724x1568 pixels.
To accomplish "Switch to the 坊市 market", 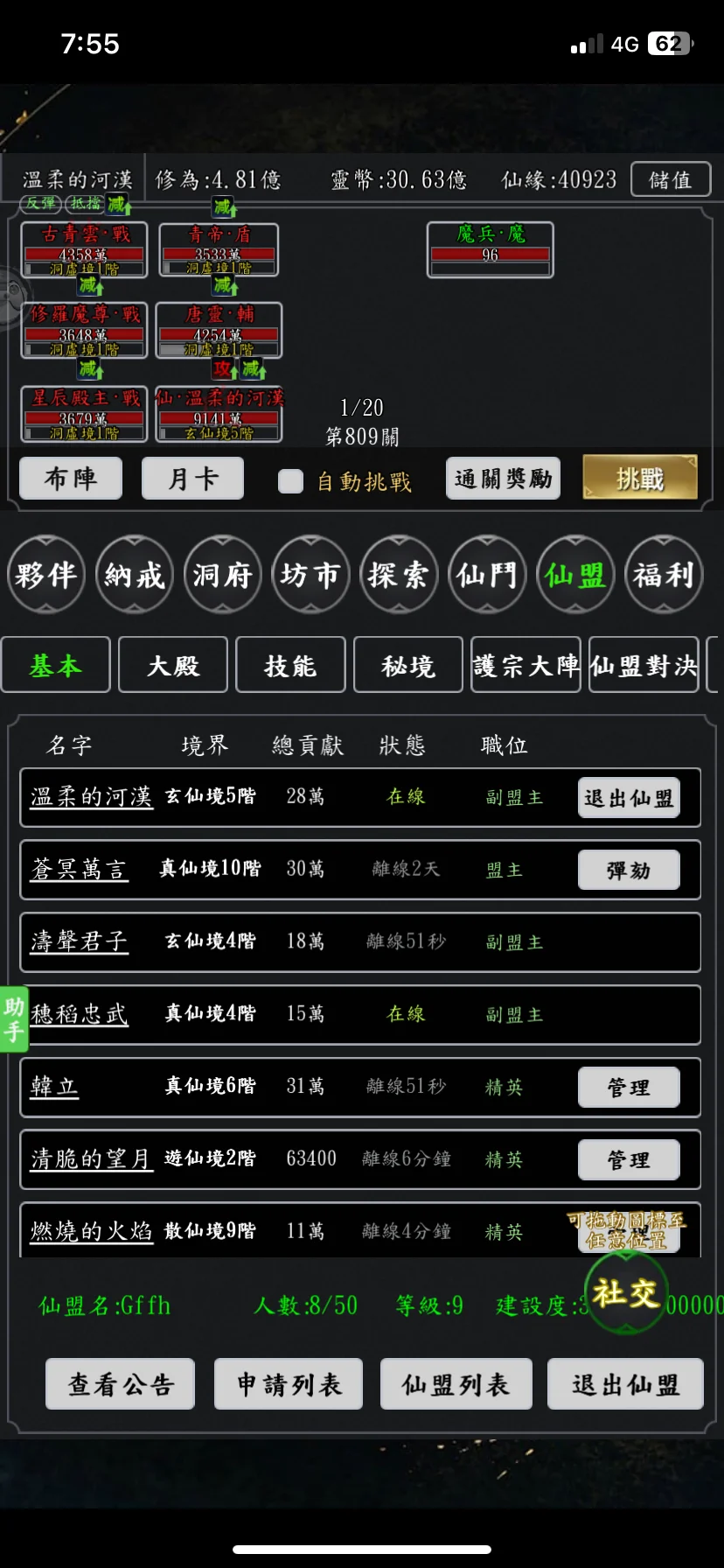I will (310, 575).
